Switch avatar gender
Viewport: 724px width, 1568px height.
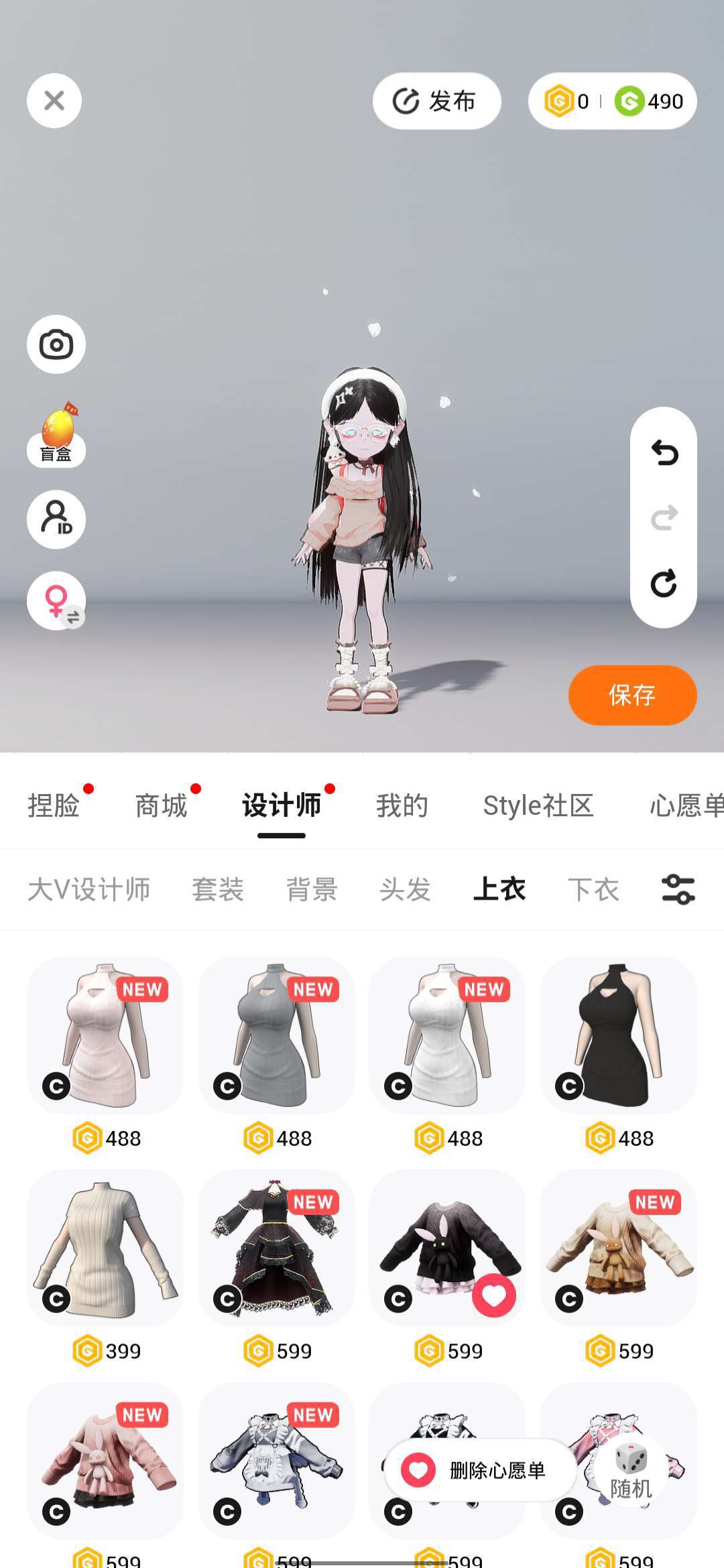tap(56, 600)
